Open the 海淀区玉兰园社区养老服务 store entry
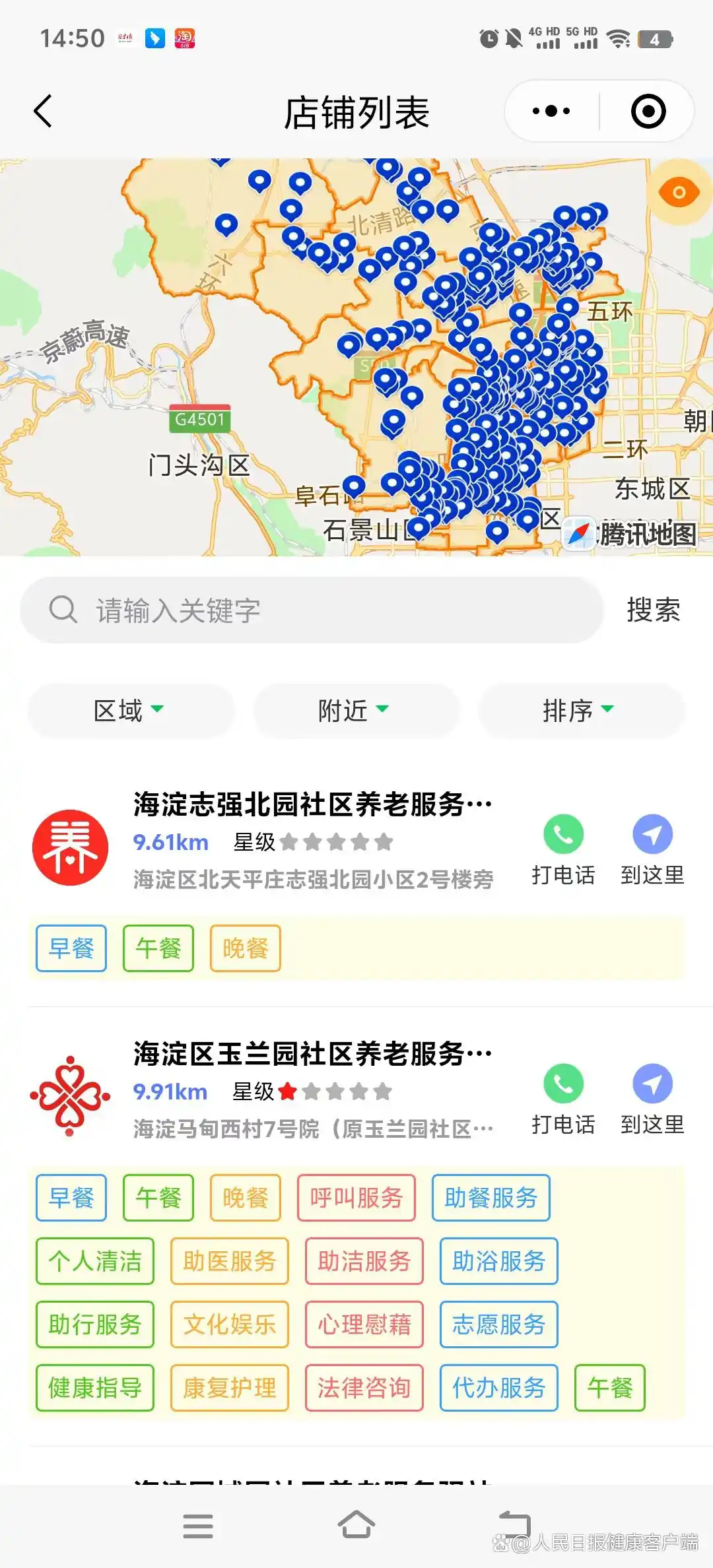Screen dimensions: 713x1568 (312, 1054)
